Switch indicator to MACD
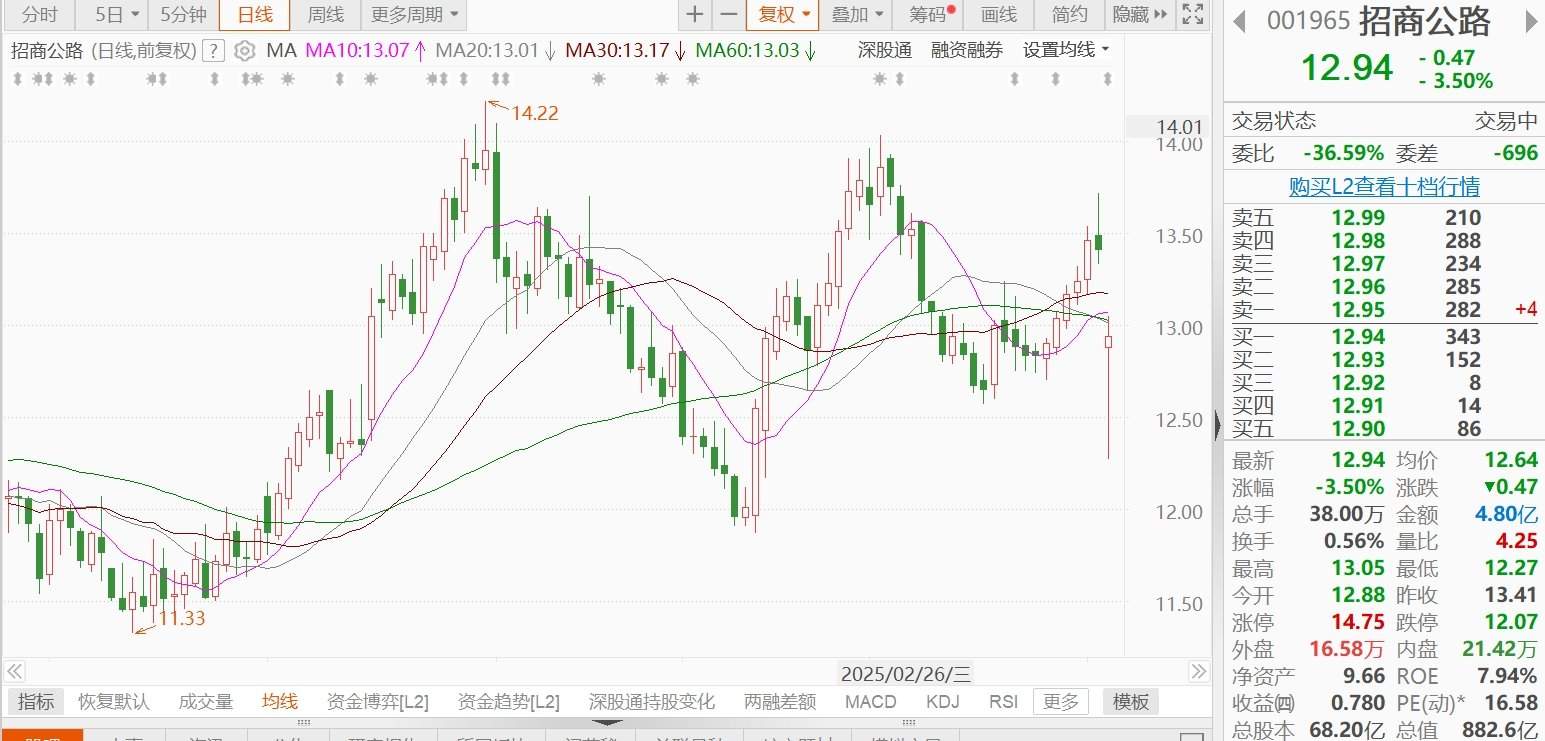Screen dimensions: 1545x741 click(870, 702)
